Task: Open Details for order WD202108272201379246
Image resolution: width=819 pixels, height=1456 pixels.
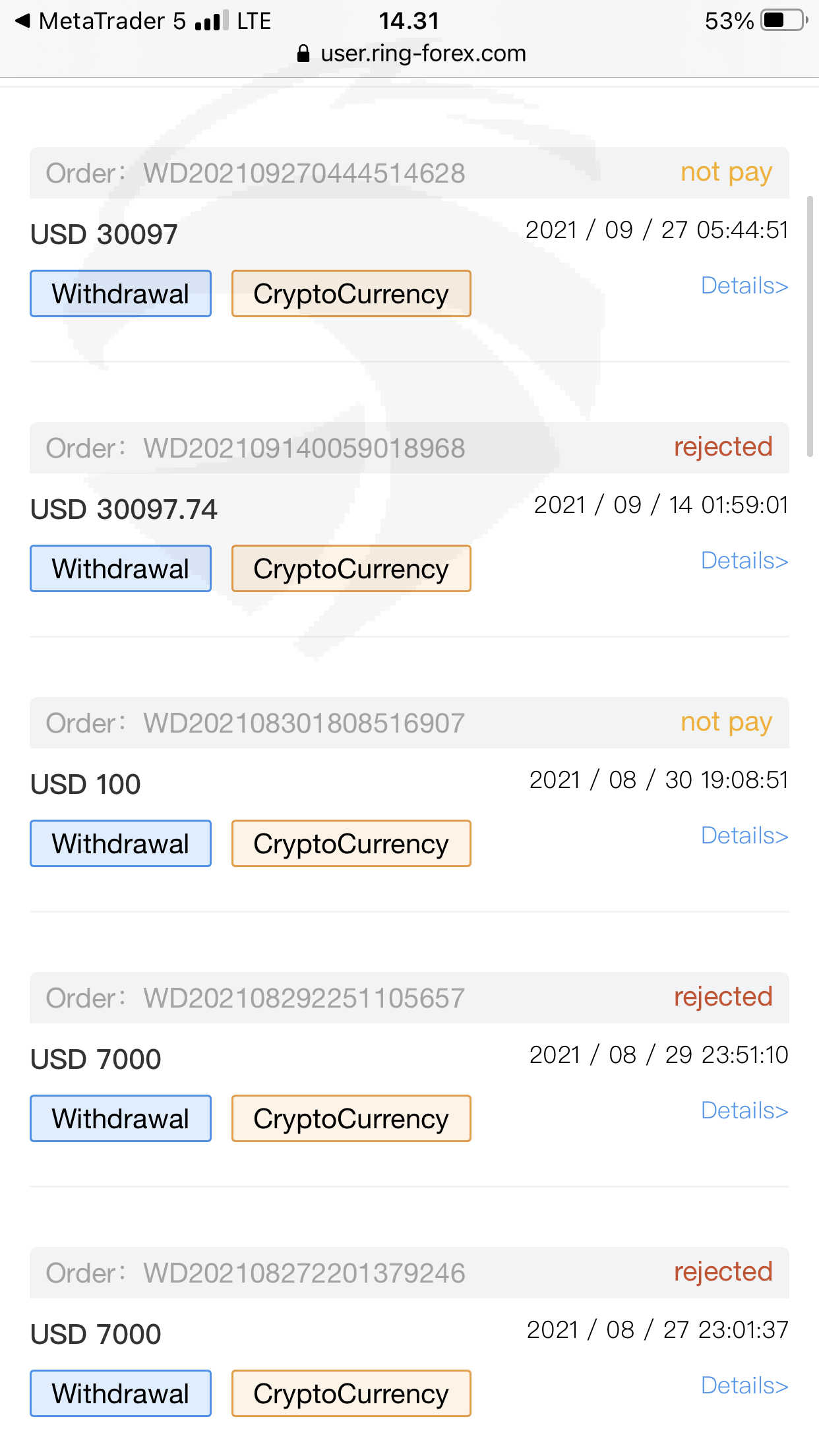Action: (x=744, y=1386)
